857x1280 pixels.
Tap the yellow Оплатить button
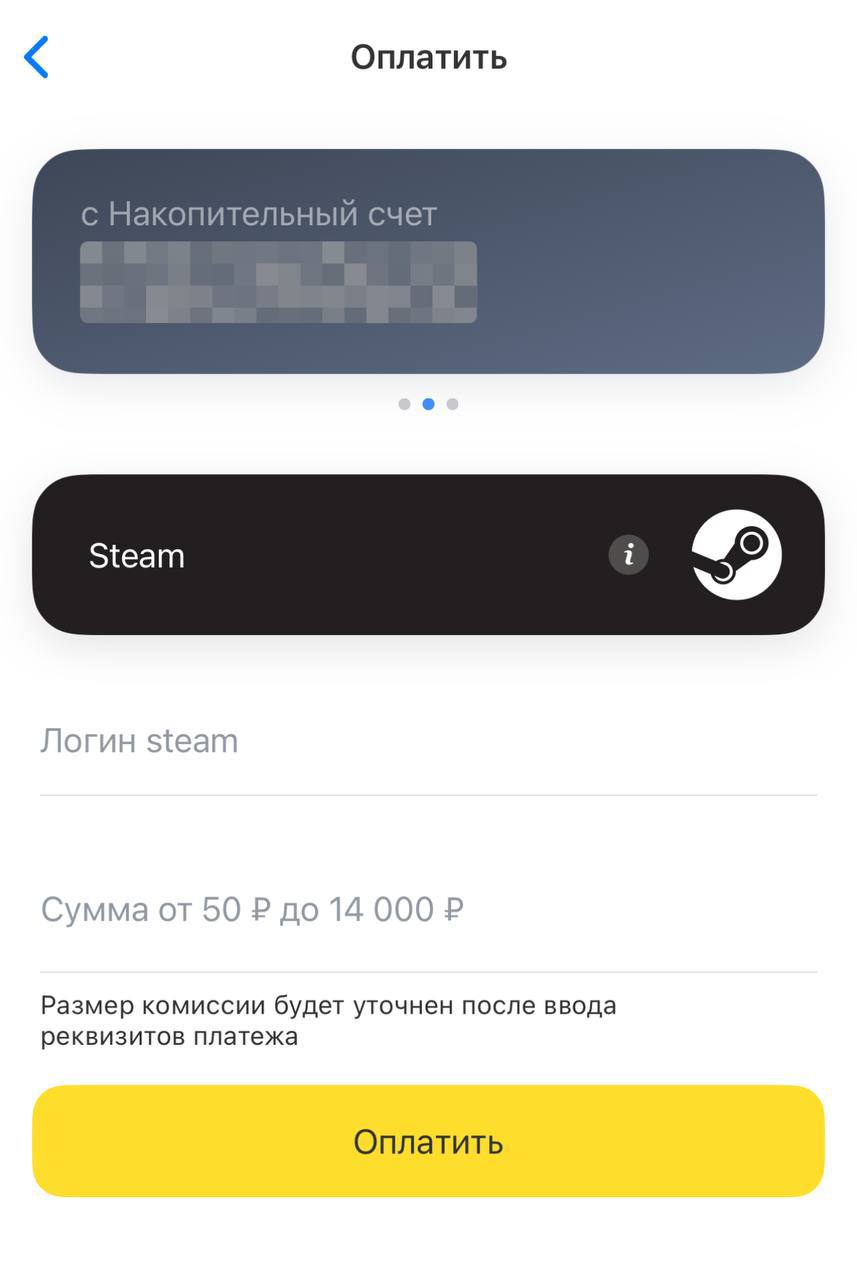point(428,1141)
